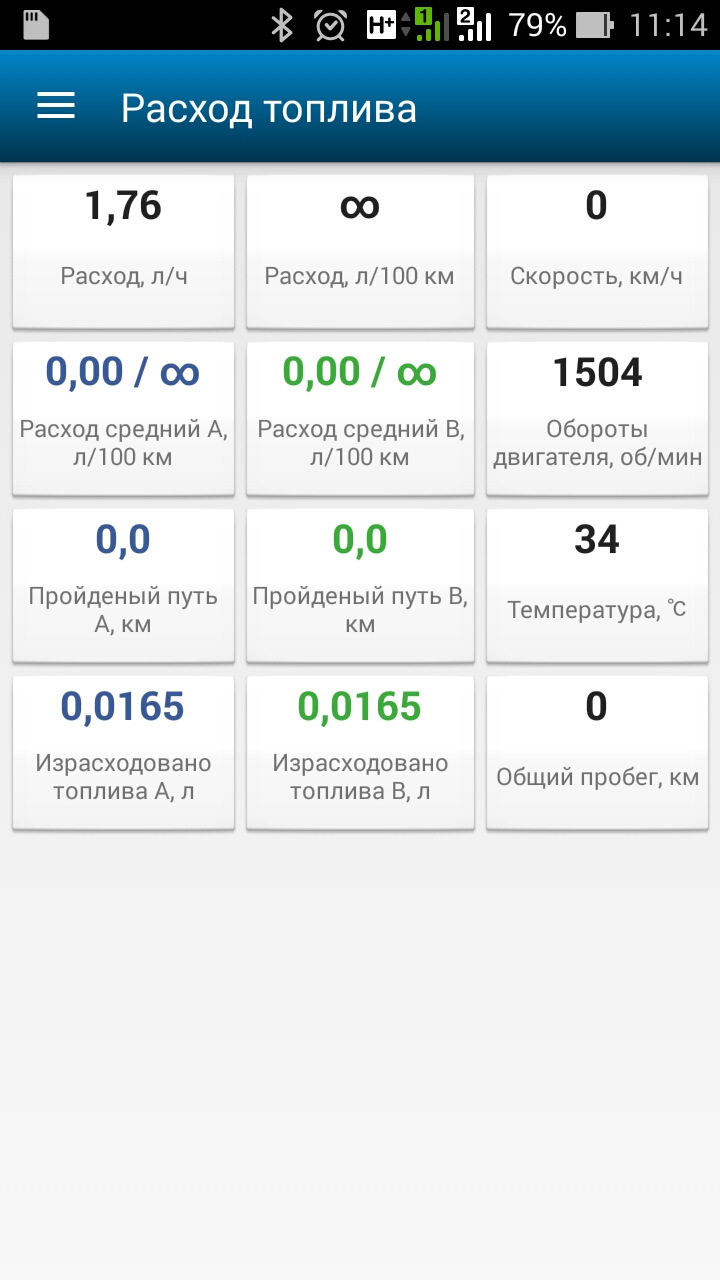Select the Расход, л/ч tile
Screen dimensions: 720x1280
click(122, 250)
